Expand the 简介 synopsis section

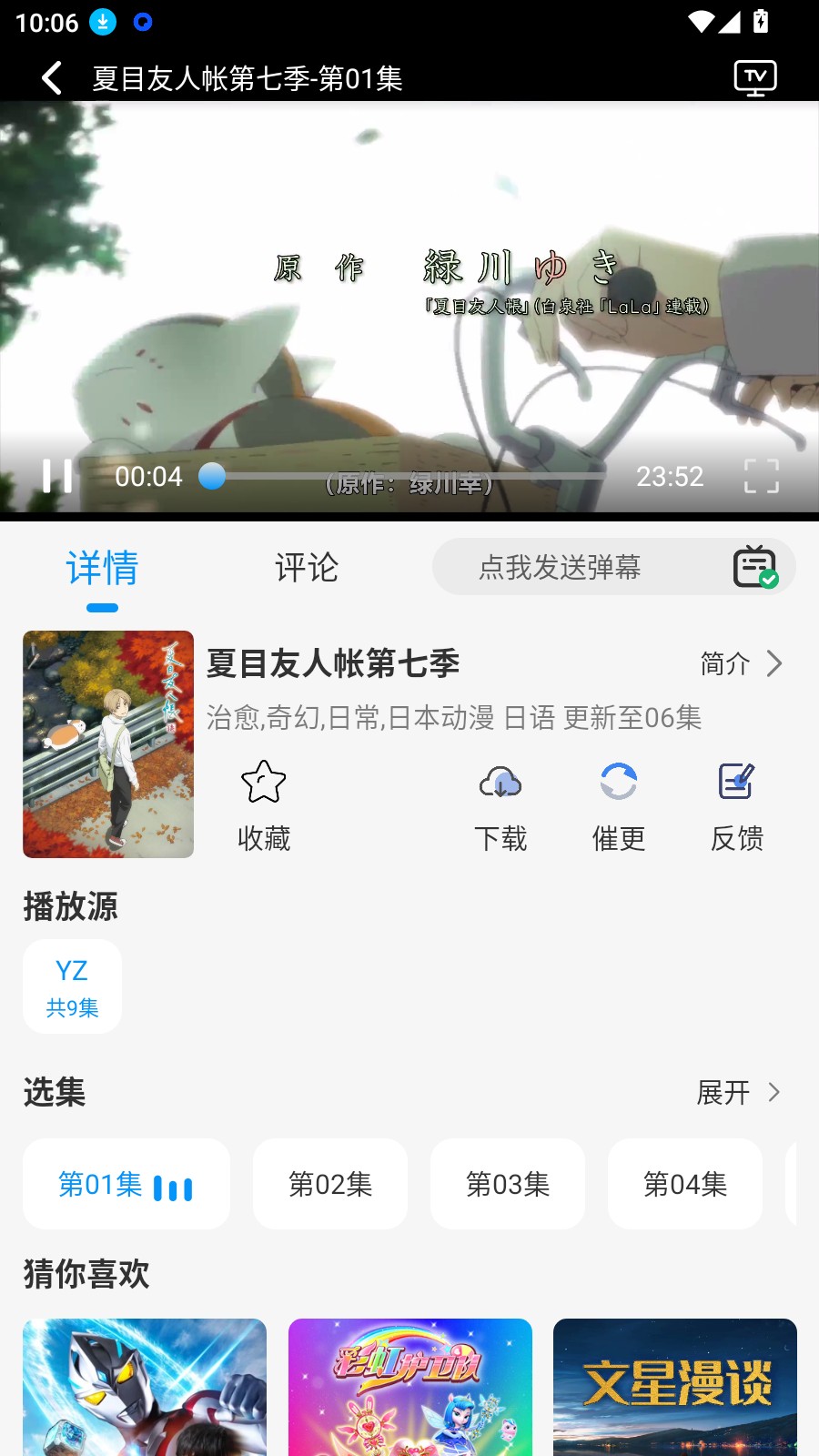[x=722, y=664]
